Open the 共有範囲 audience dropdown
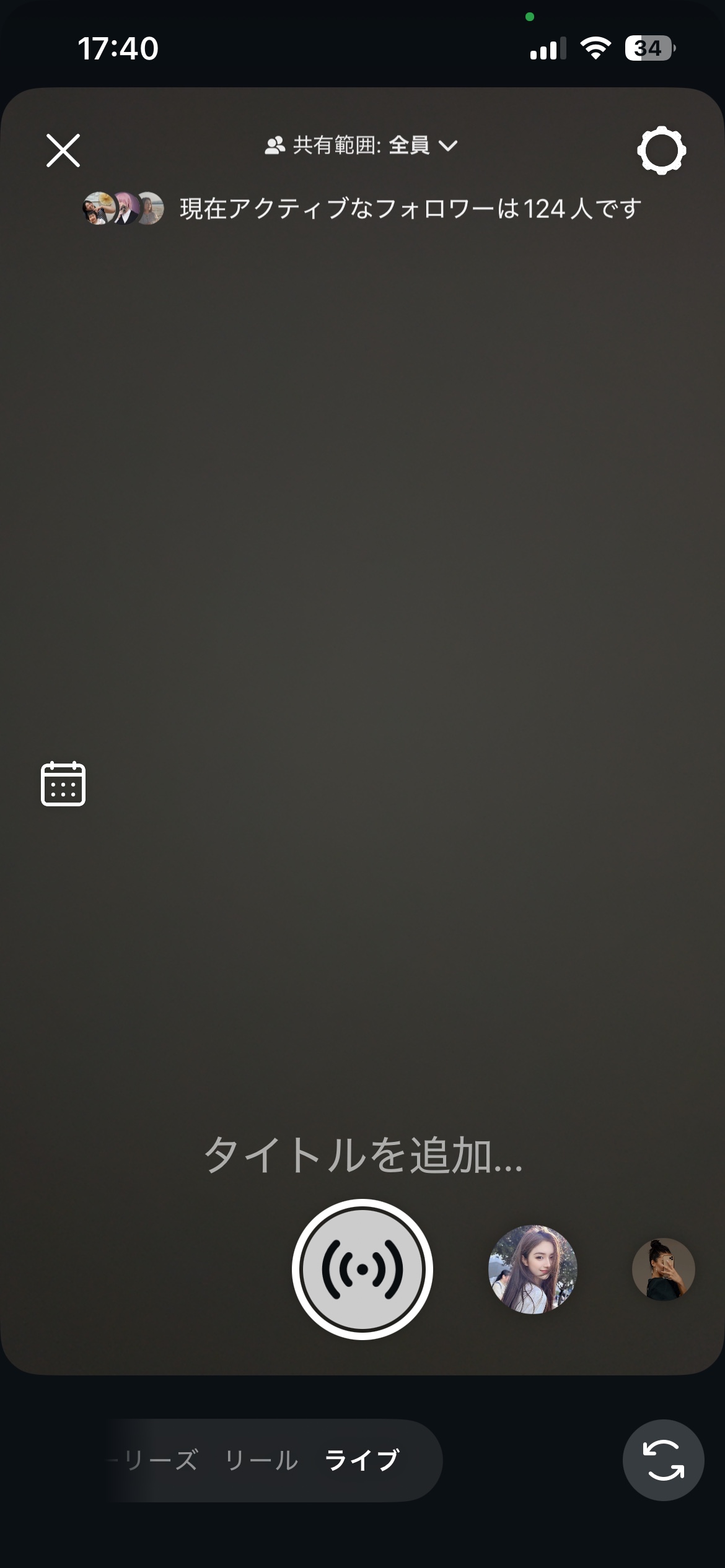The width and height of the screenshot is (725, 1568). click(x=361, y=146)
